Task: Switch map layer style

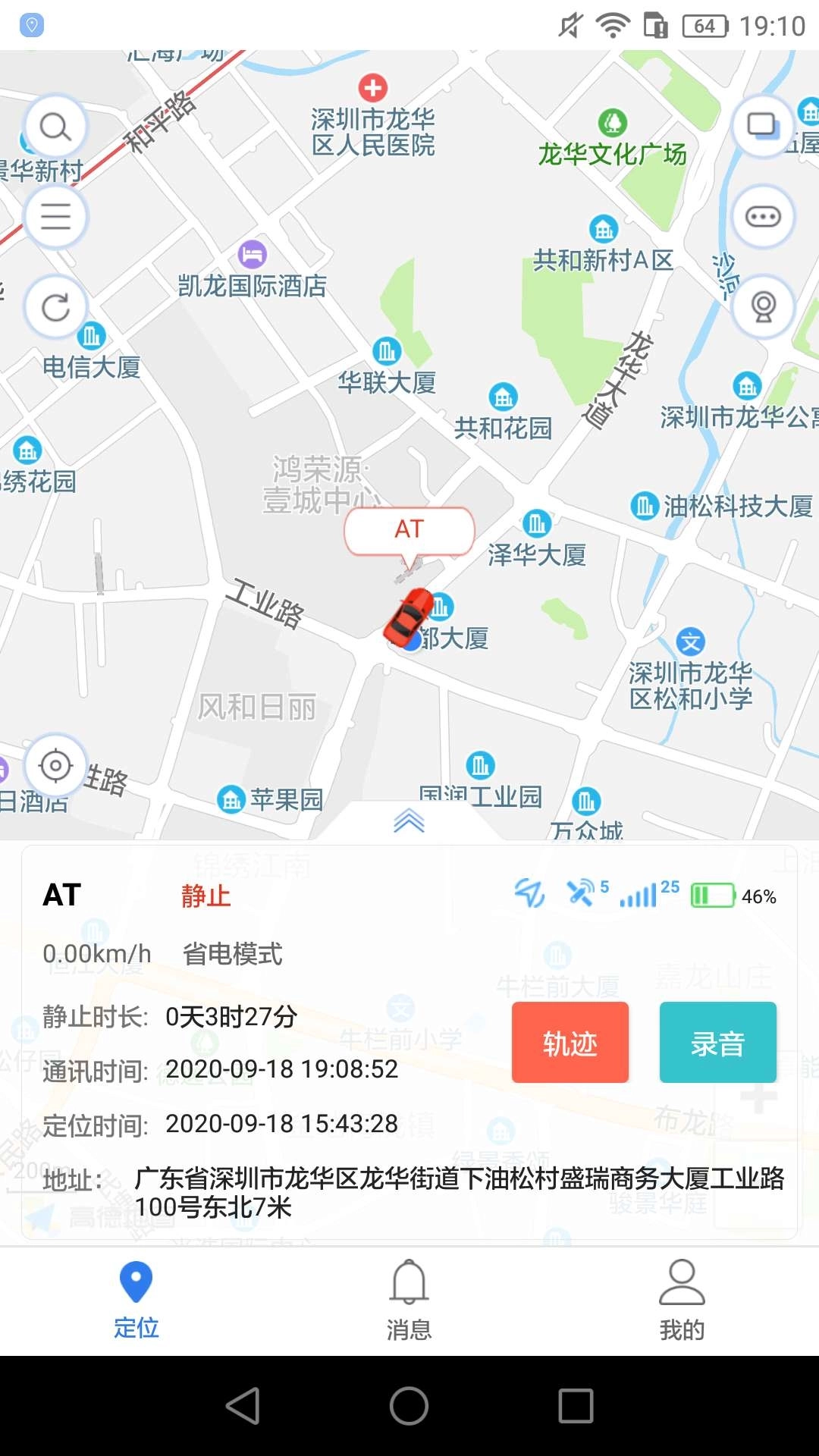Action: click(764, 124)
